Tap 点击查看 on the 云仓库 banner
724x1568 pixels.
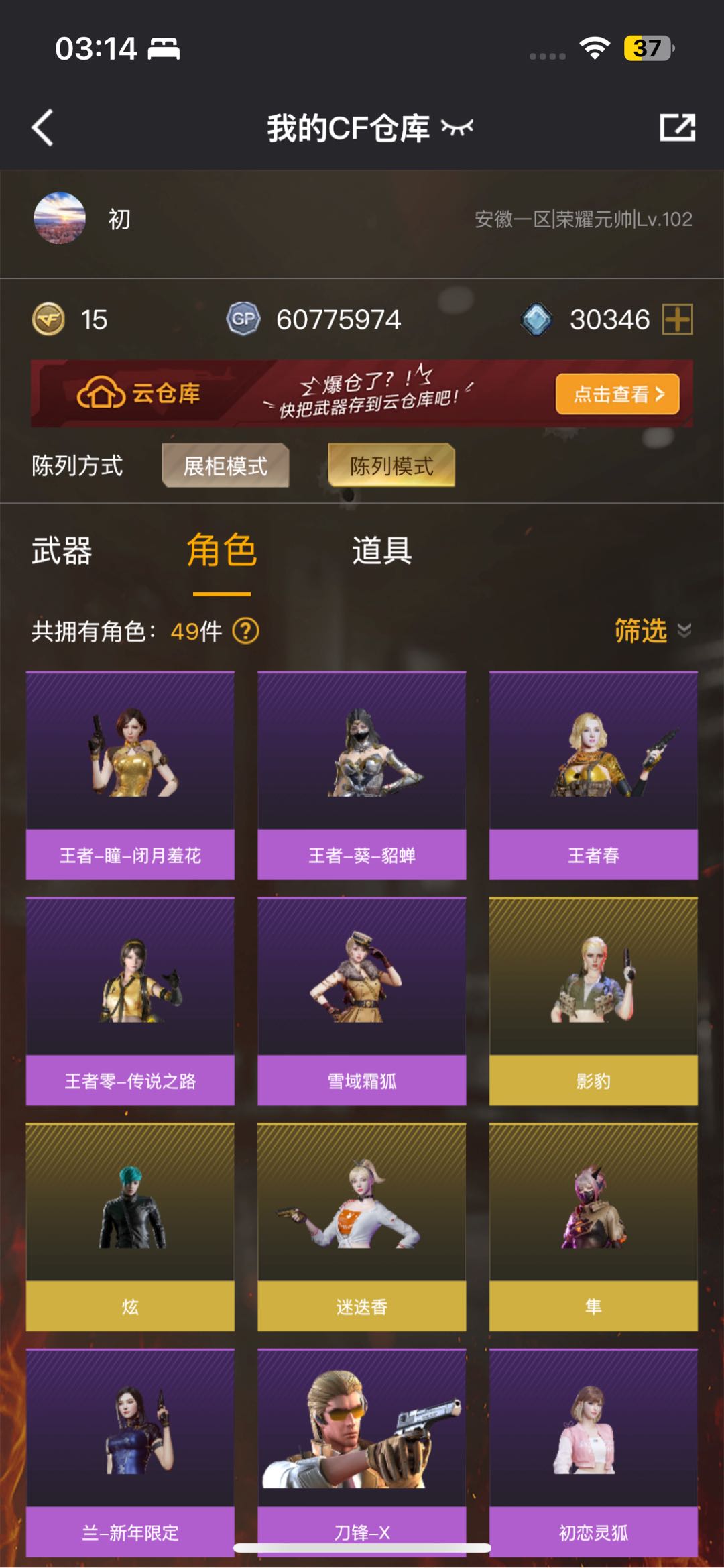click(617, 394)
